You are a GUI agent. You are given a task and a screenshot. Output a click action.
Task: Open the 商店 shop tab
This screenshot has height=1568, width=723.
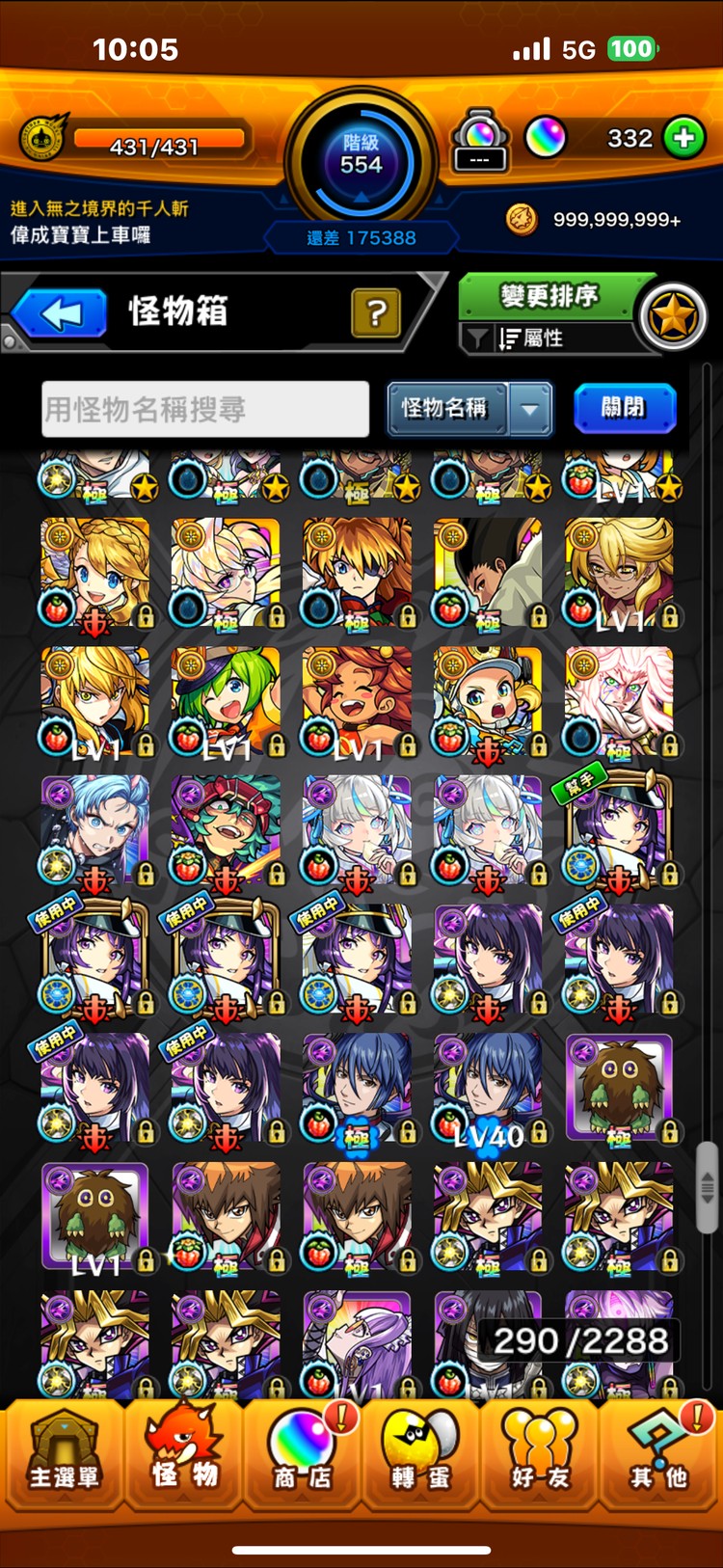click(x=302, y=1453)
